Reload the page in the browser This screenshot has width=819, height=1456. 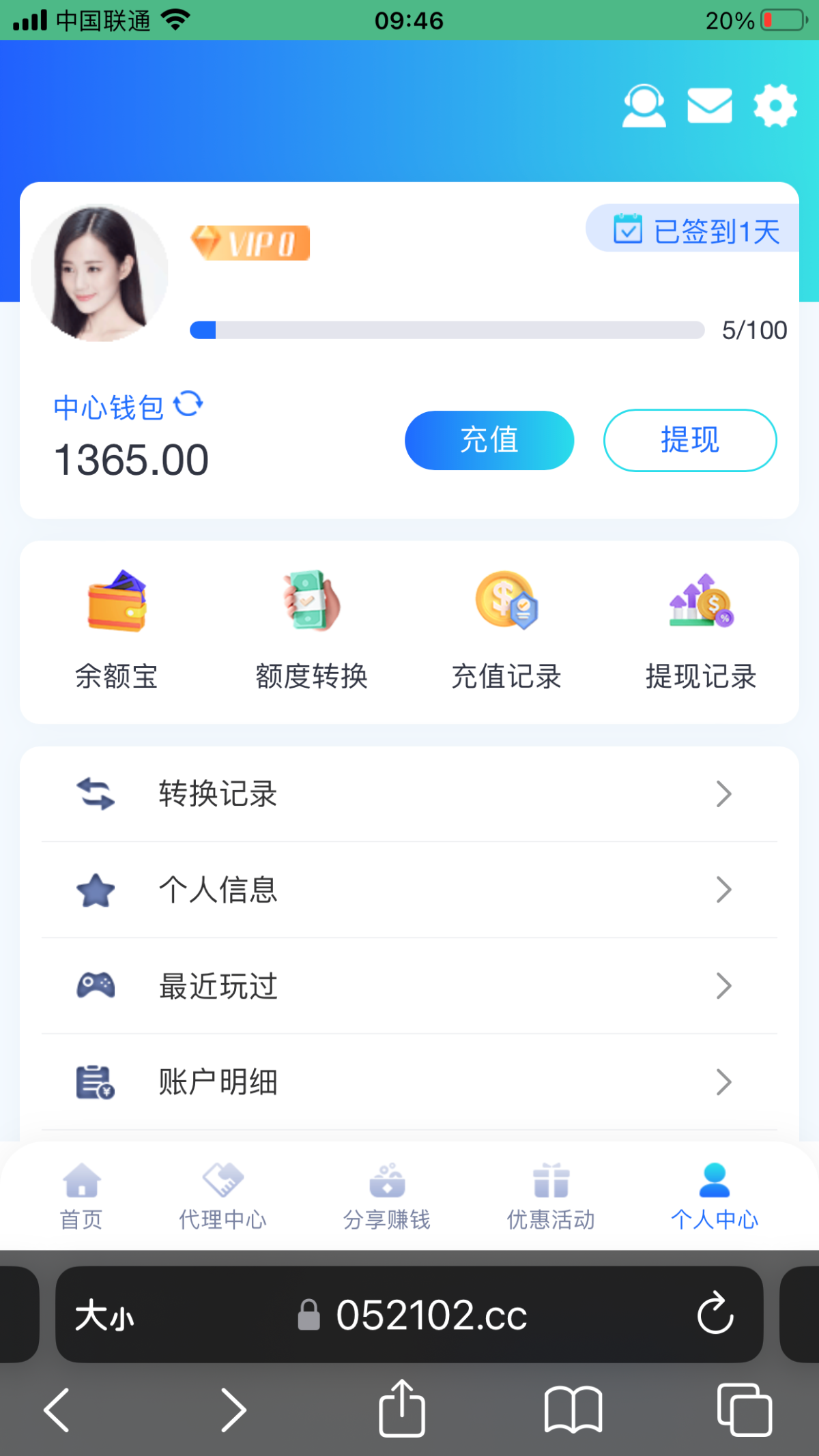pos(715,1313)
